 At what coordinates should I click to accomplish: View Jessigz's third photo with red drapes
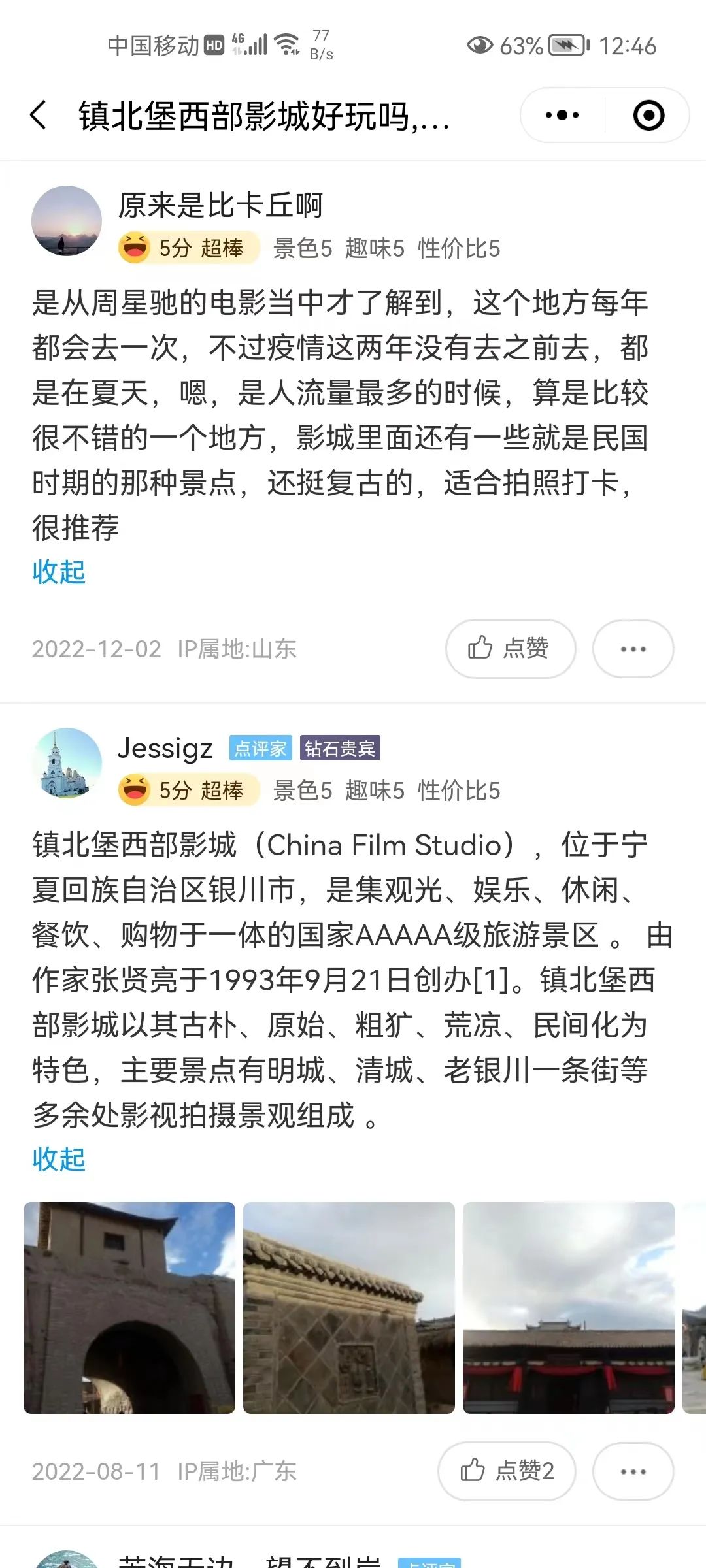569,1308
